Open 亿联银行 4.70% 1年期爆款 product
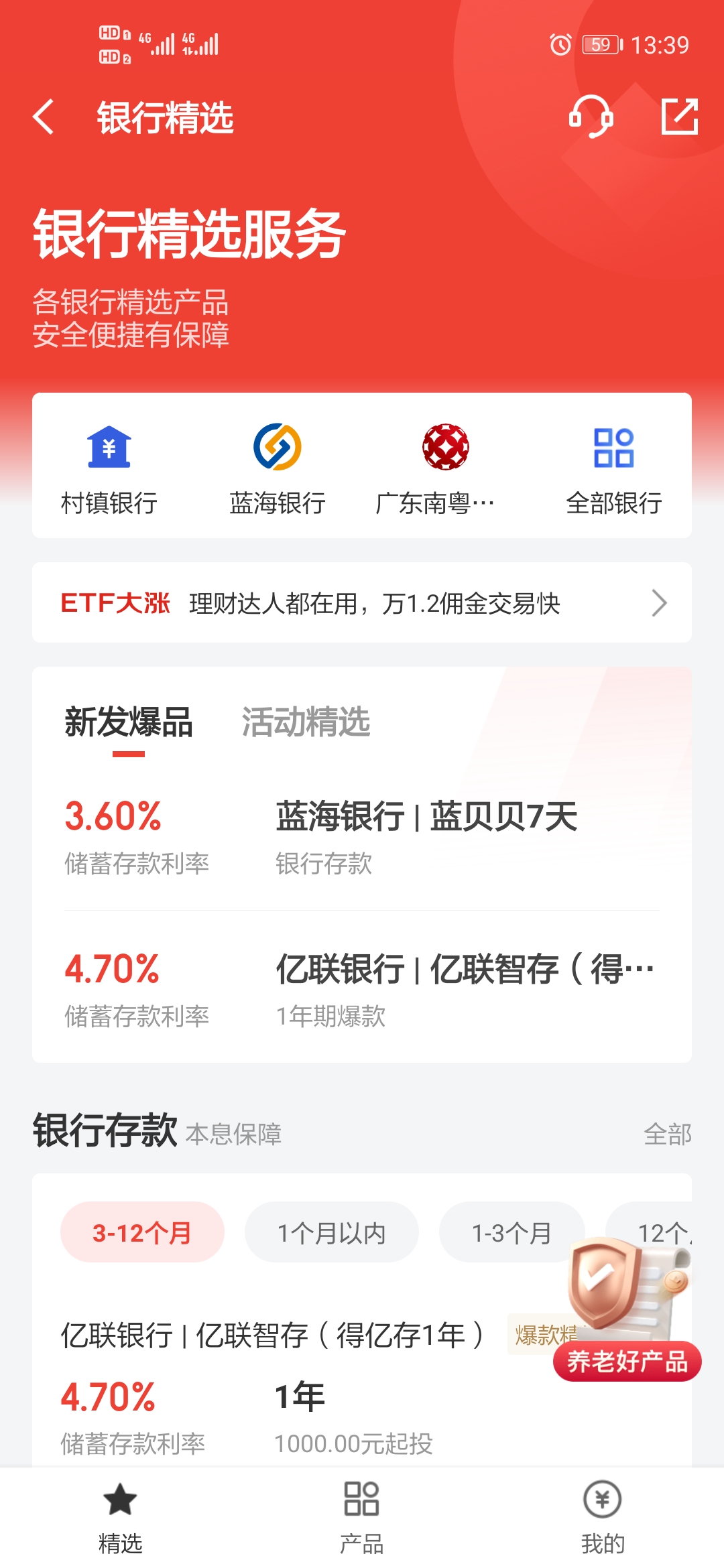 362,989
